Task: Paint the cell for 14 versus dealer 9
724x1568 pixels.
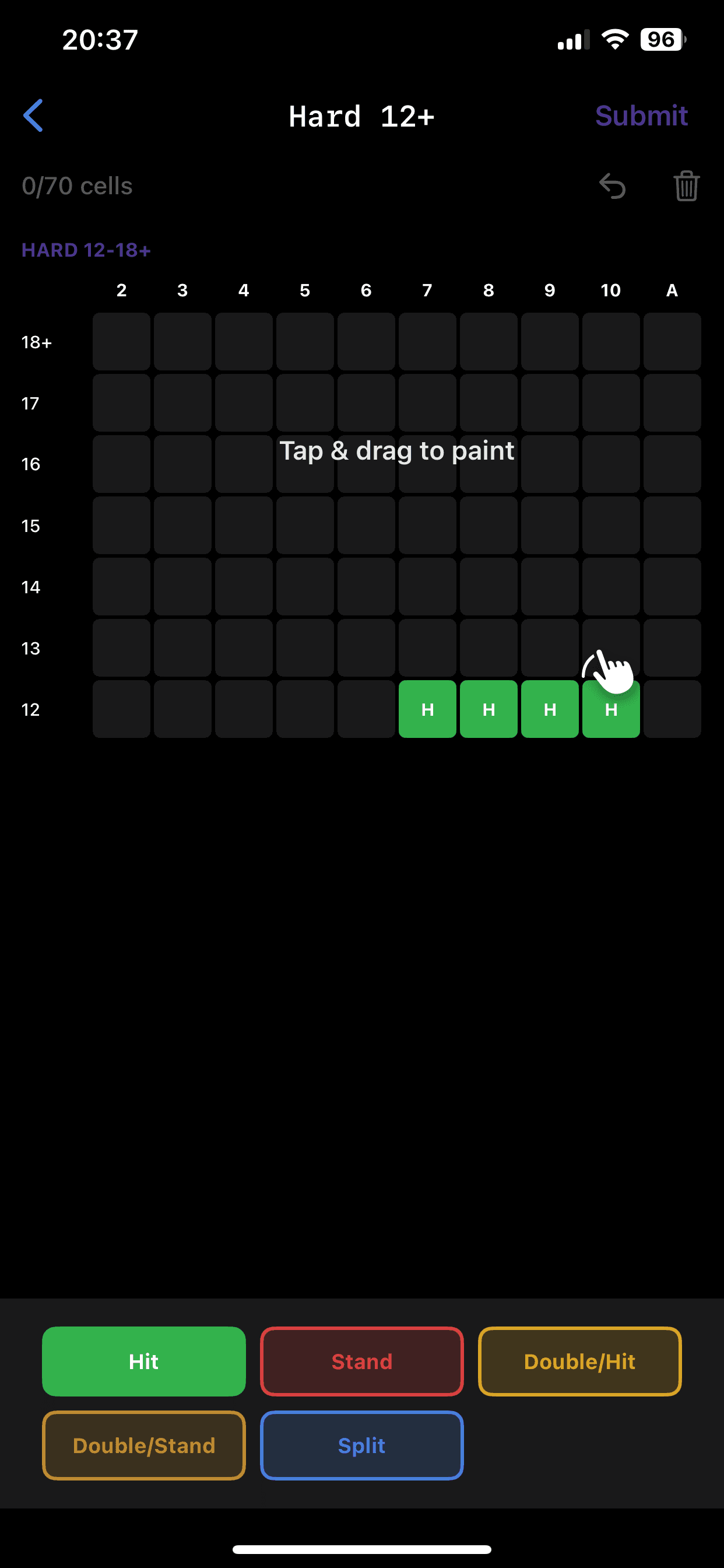Action: pos(549,587)
